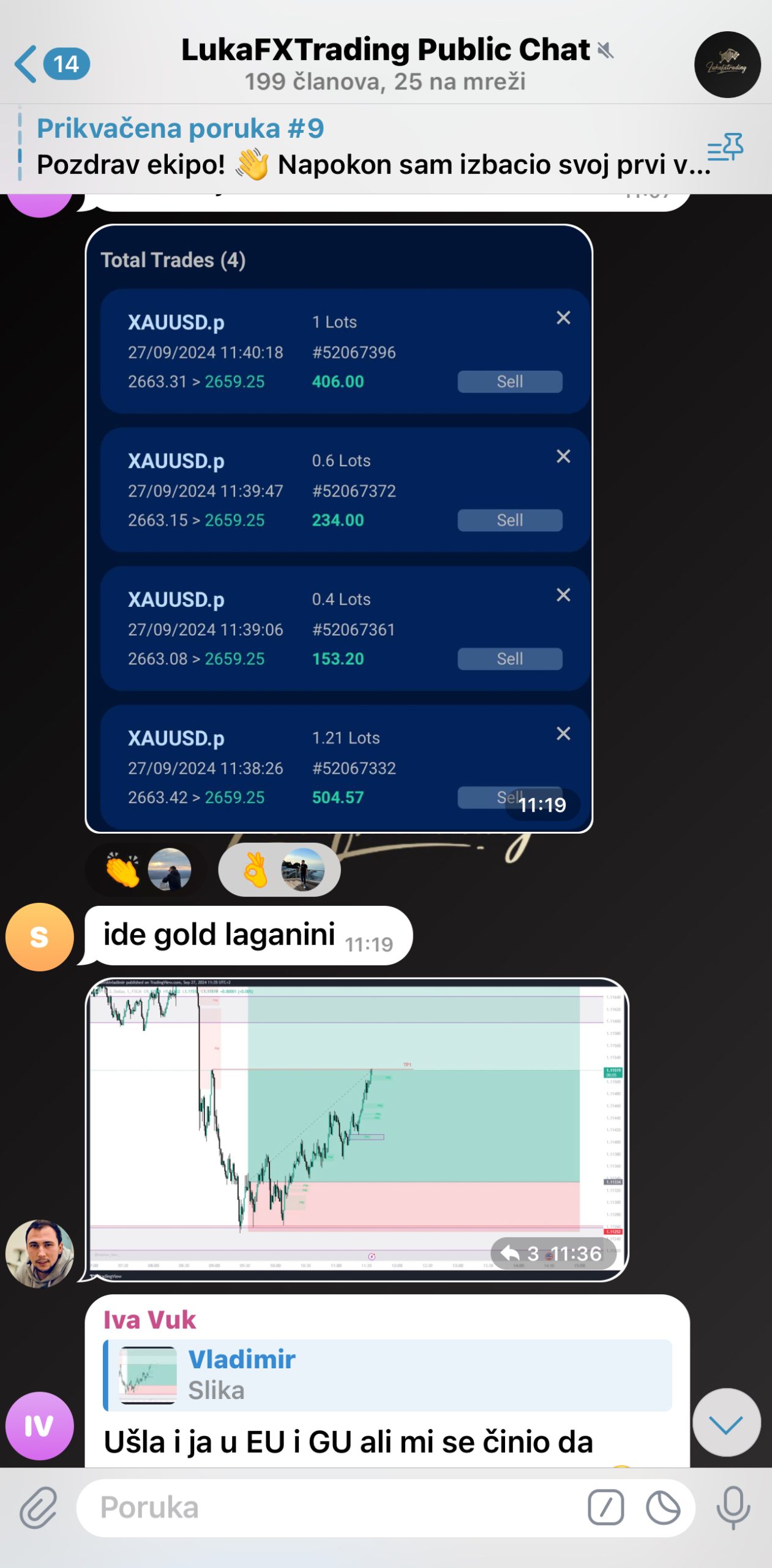
Task: Attach a file with the paperclip
Action: 38,1507
